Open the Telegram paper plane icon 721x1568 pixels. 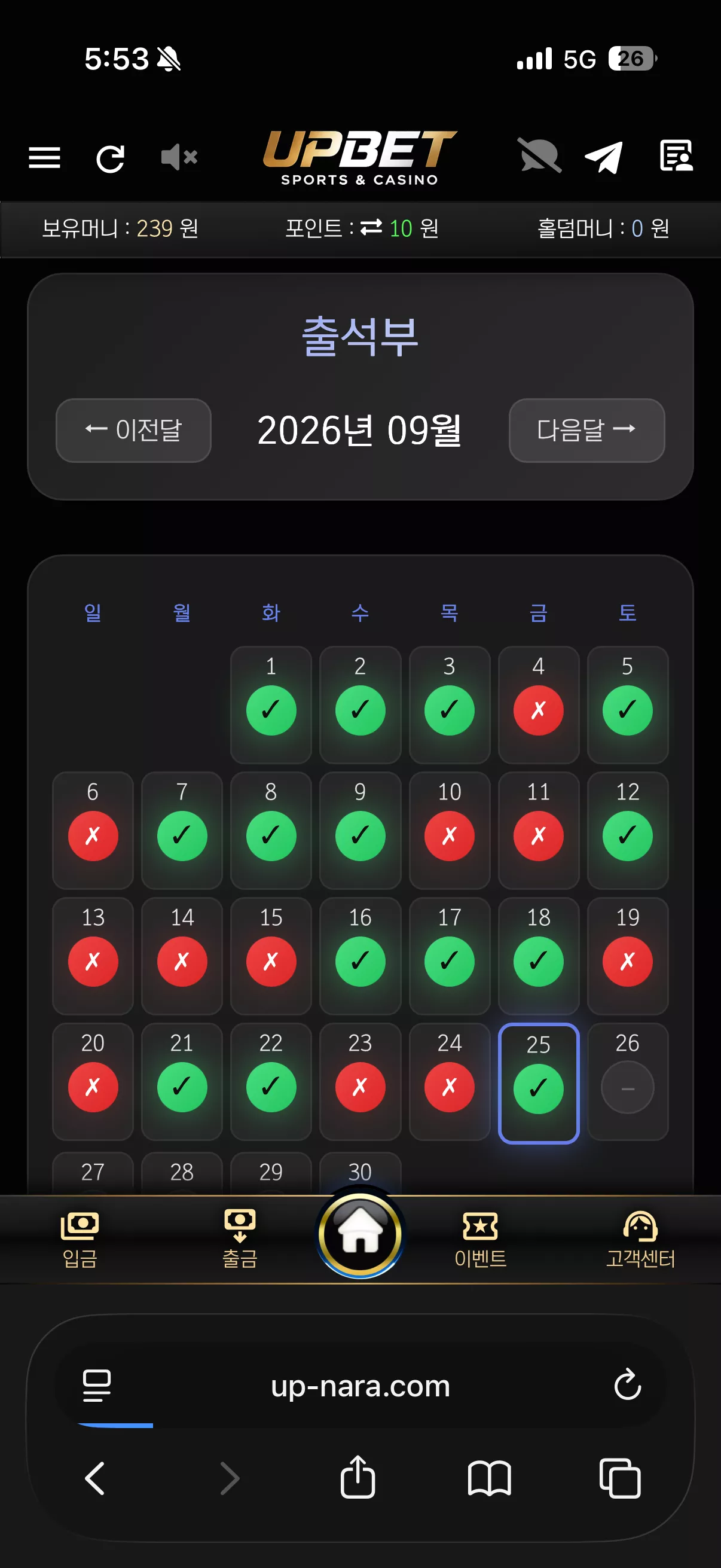[603, 157]
